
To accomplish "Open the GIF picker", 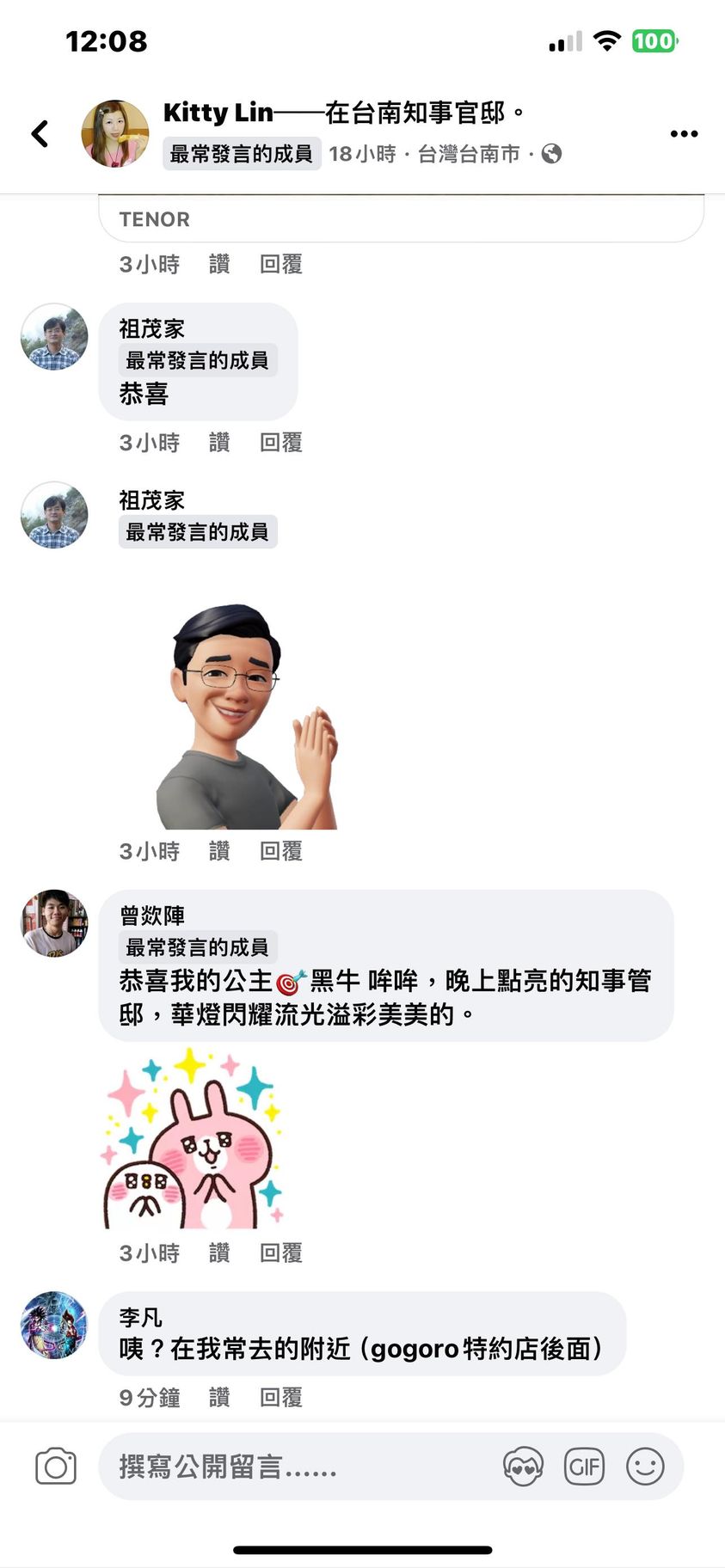I will 584,1467.
